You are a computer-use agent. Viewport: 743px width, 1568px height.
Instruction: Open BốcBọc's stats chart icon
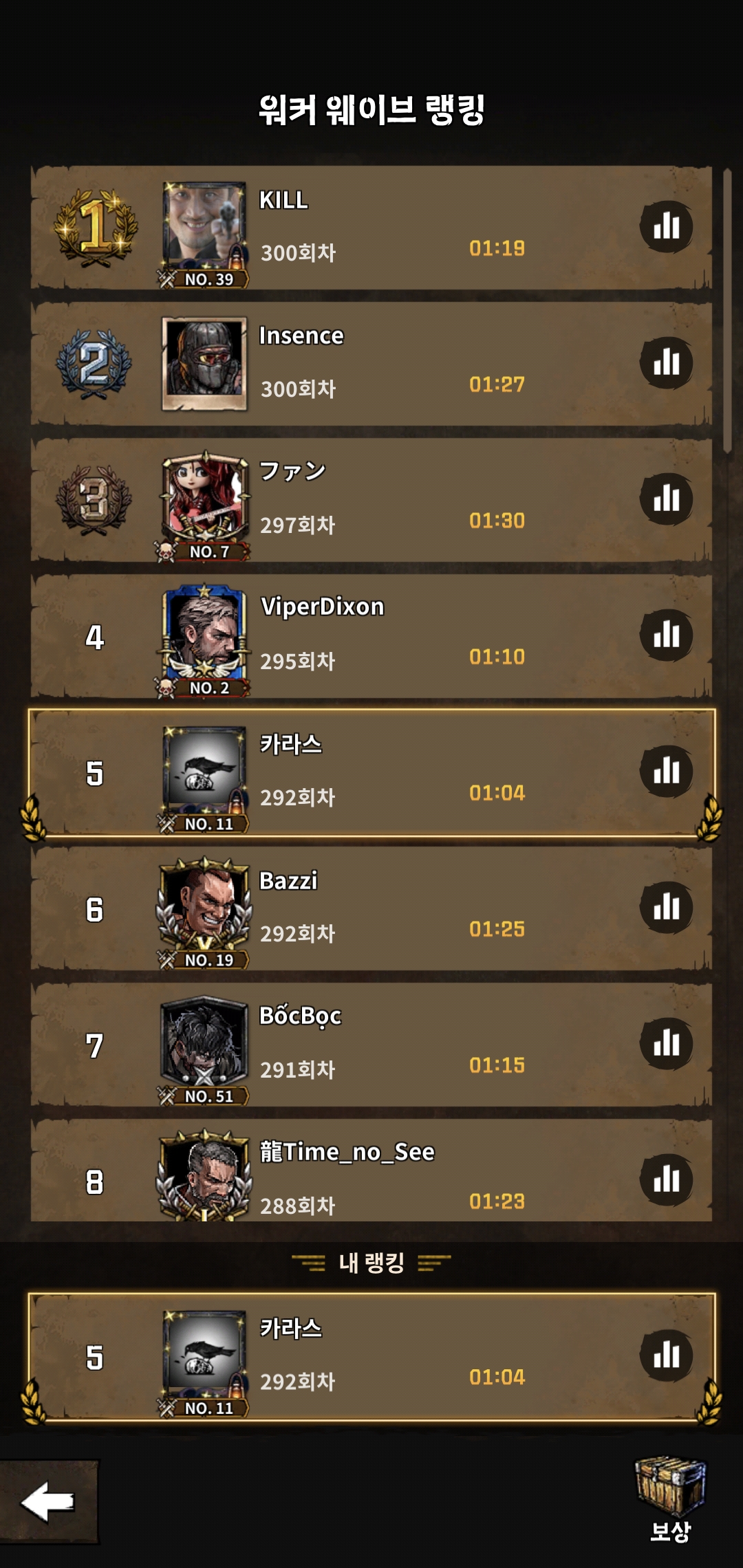click(666, 1043)
